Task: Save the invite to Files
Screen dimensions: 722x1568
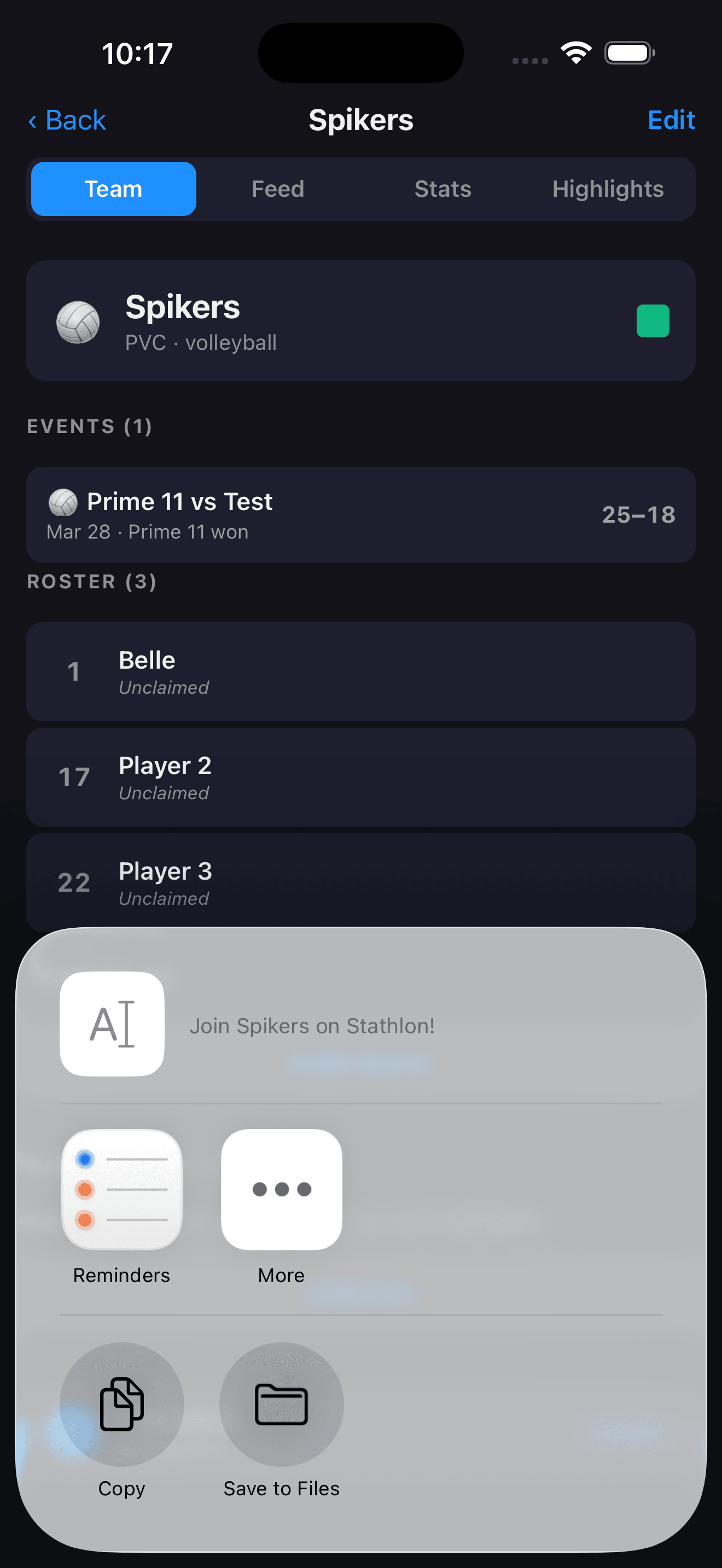Action: point(281,1403)
